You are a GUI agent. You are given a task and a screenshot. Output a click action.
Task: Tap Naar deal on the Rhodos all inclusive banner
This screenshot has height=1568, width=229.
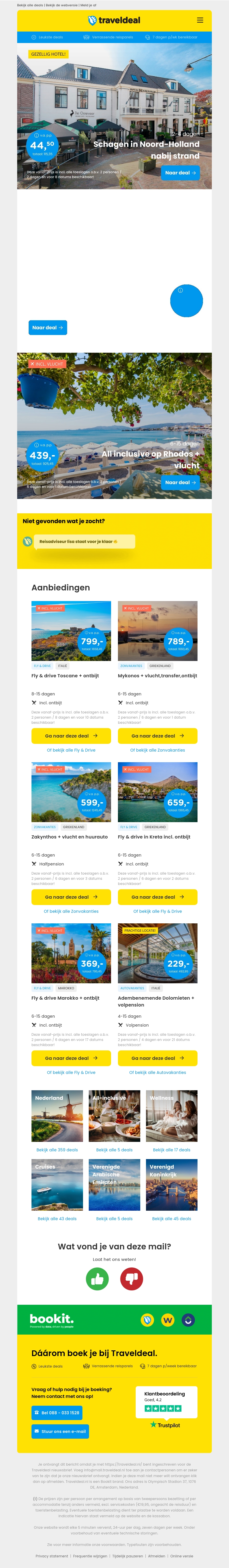[x=181, y=482]
